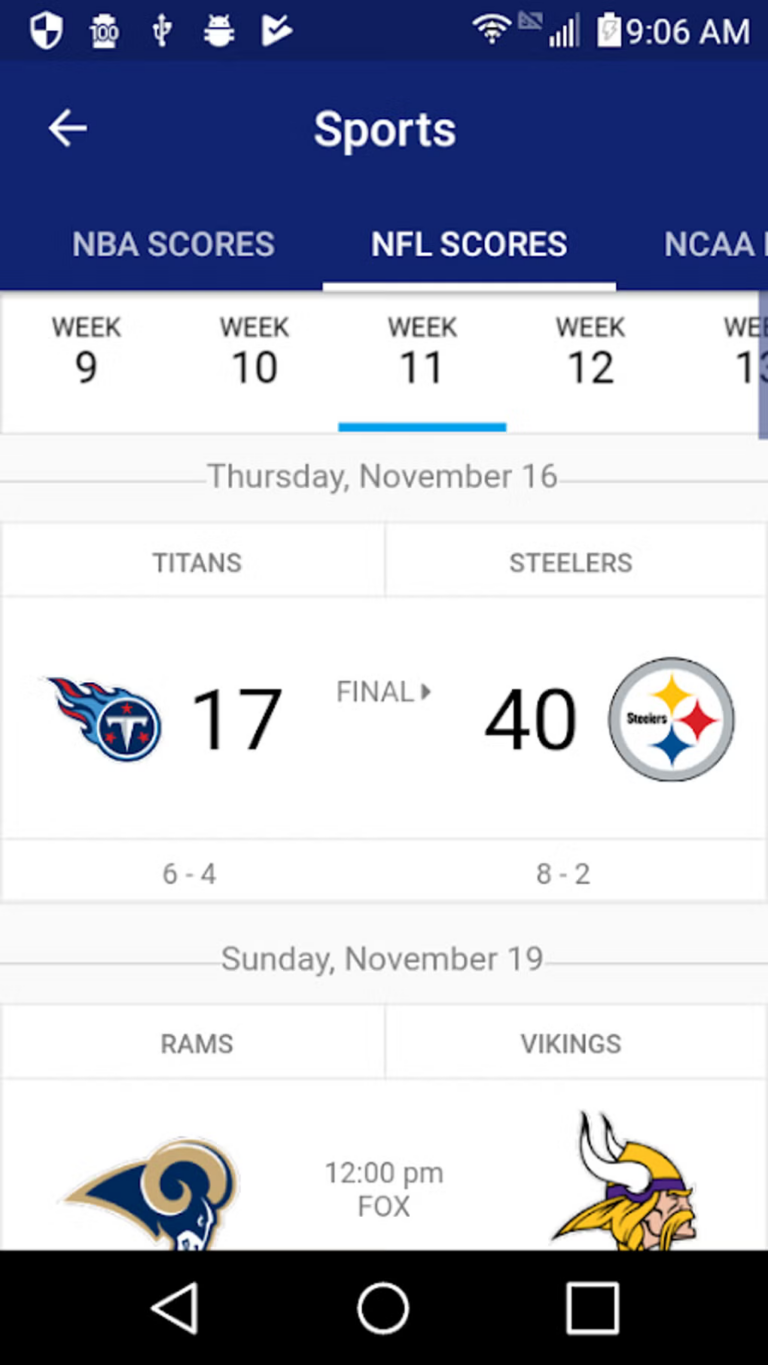Open the NCAA scores tab
Image resolution: width=768 pixels, height=1365 pixels.
tap(714, 244)
